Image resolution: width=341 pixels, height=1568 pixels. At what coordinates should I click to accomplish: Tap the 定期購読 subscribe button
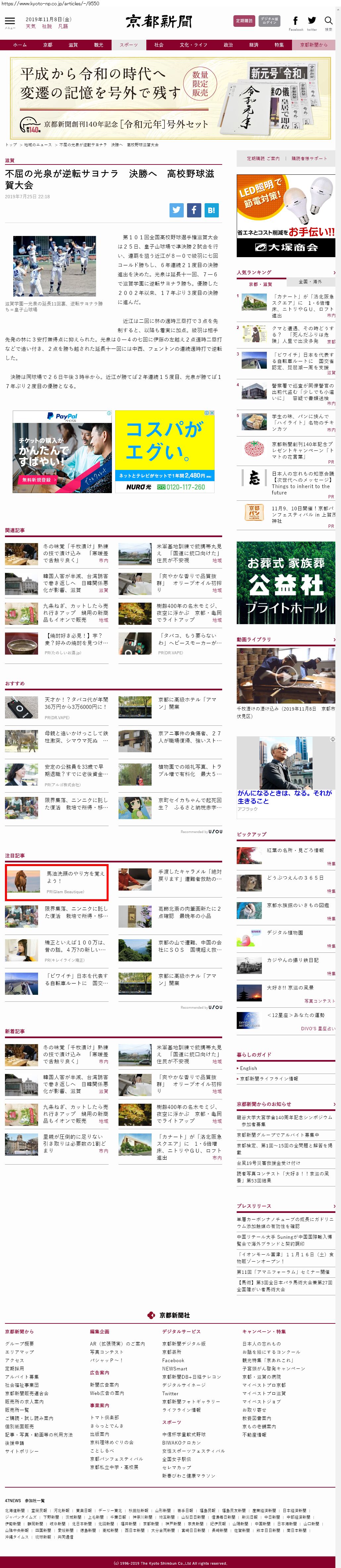[x=244, y=21]
